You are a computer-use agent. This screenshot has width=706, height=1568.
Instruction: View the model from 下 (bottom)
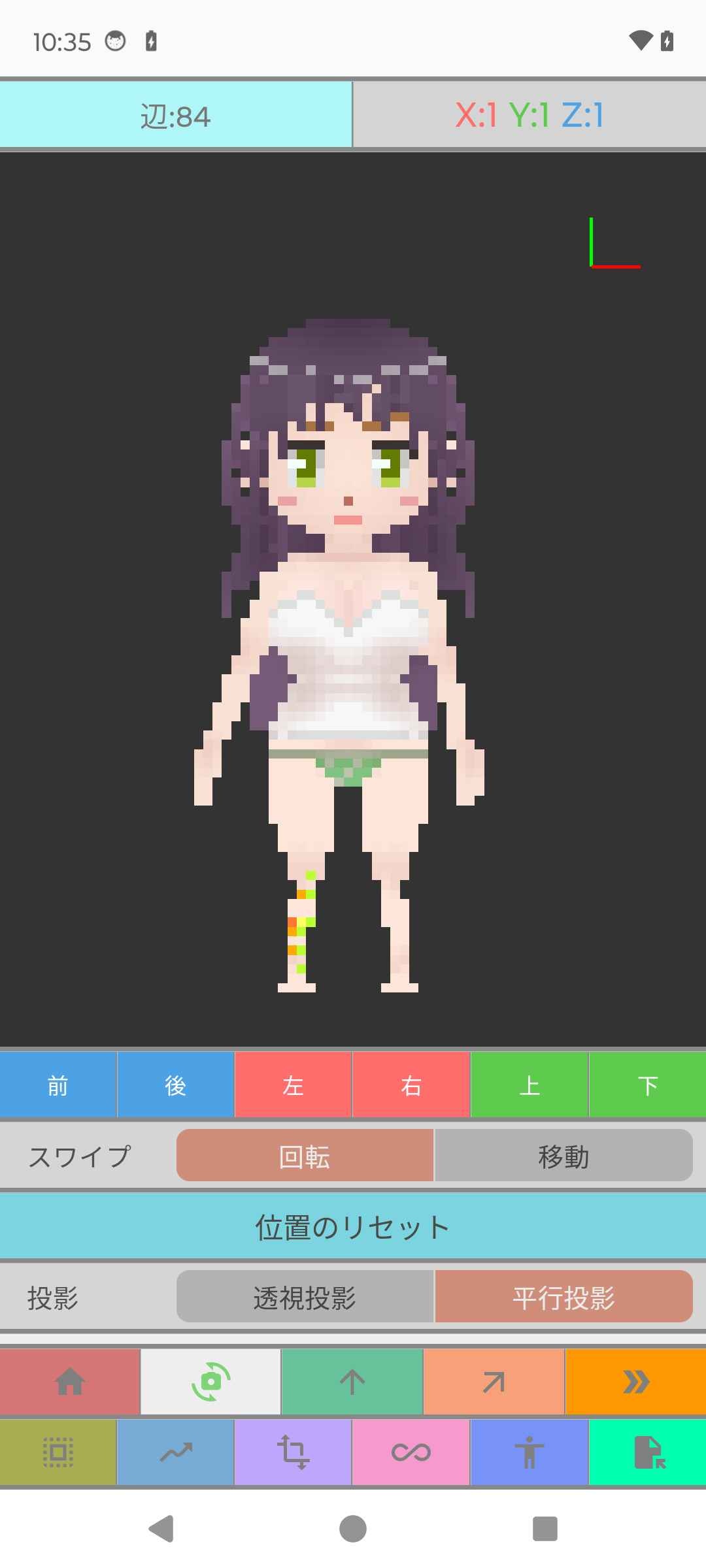647,1085
